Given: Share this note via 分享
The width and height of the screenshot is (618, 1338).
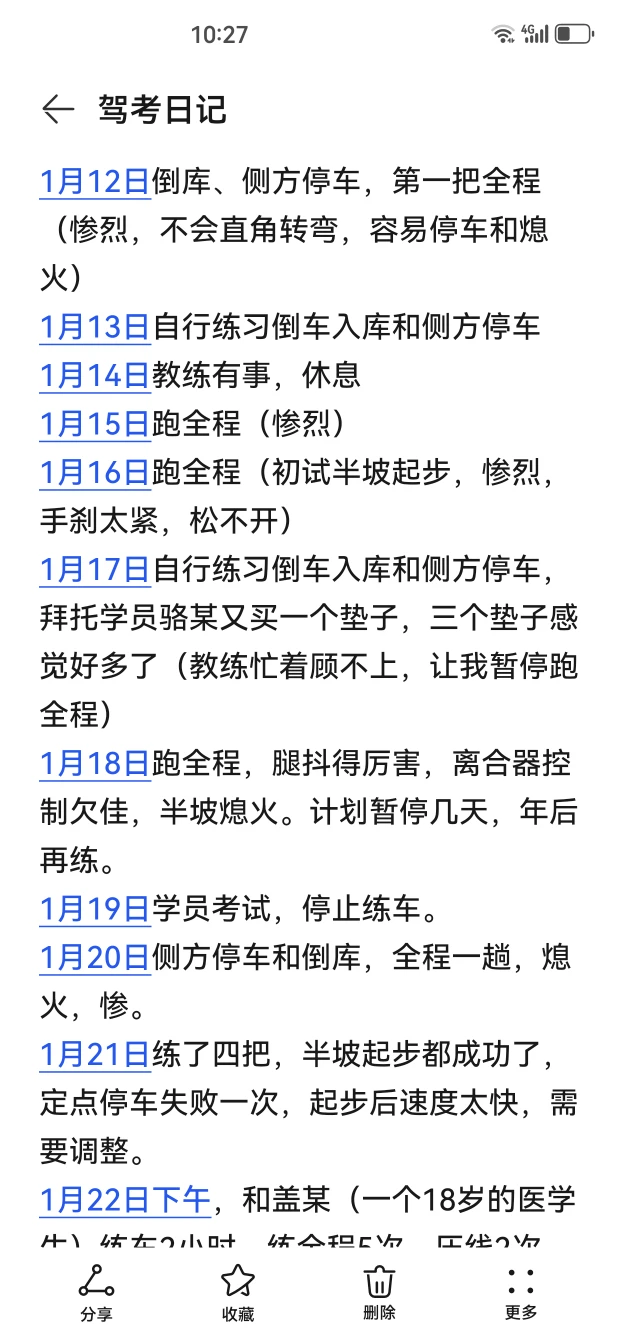Looking at the screenshot, I should tap(96, 1292).
